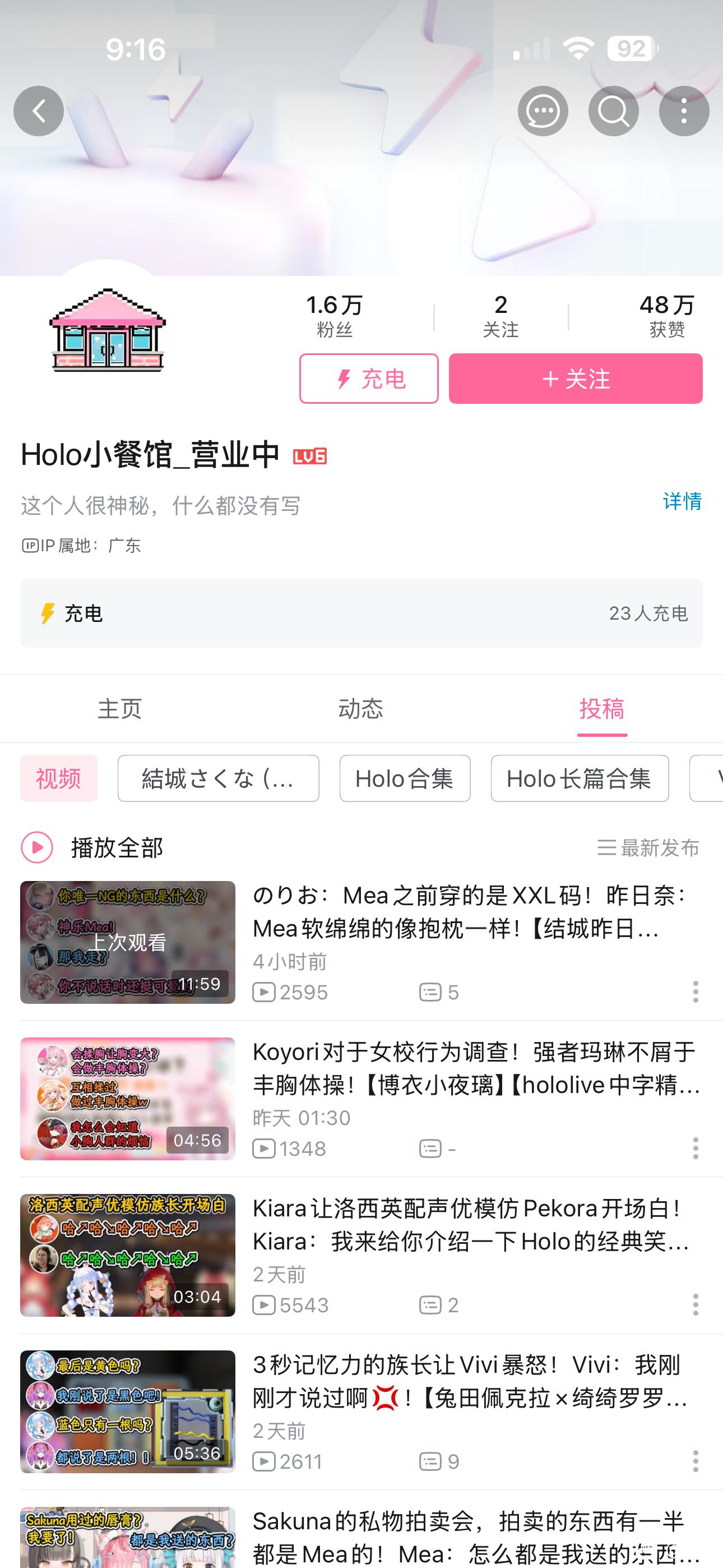Go back to the previous page
This screenshot has height=1568, width=723.
pyautogui.click(x=38, y=111)
